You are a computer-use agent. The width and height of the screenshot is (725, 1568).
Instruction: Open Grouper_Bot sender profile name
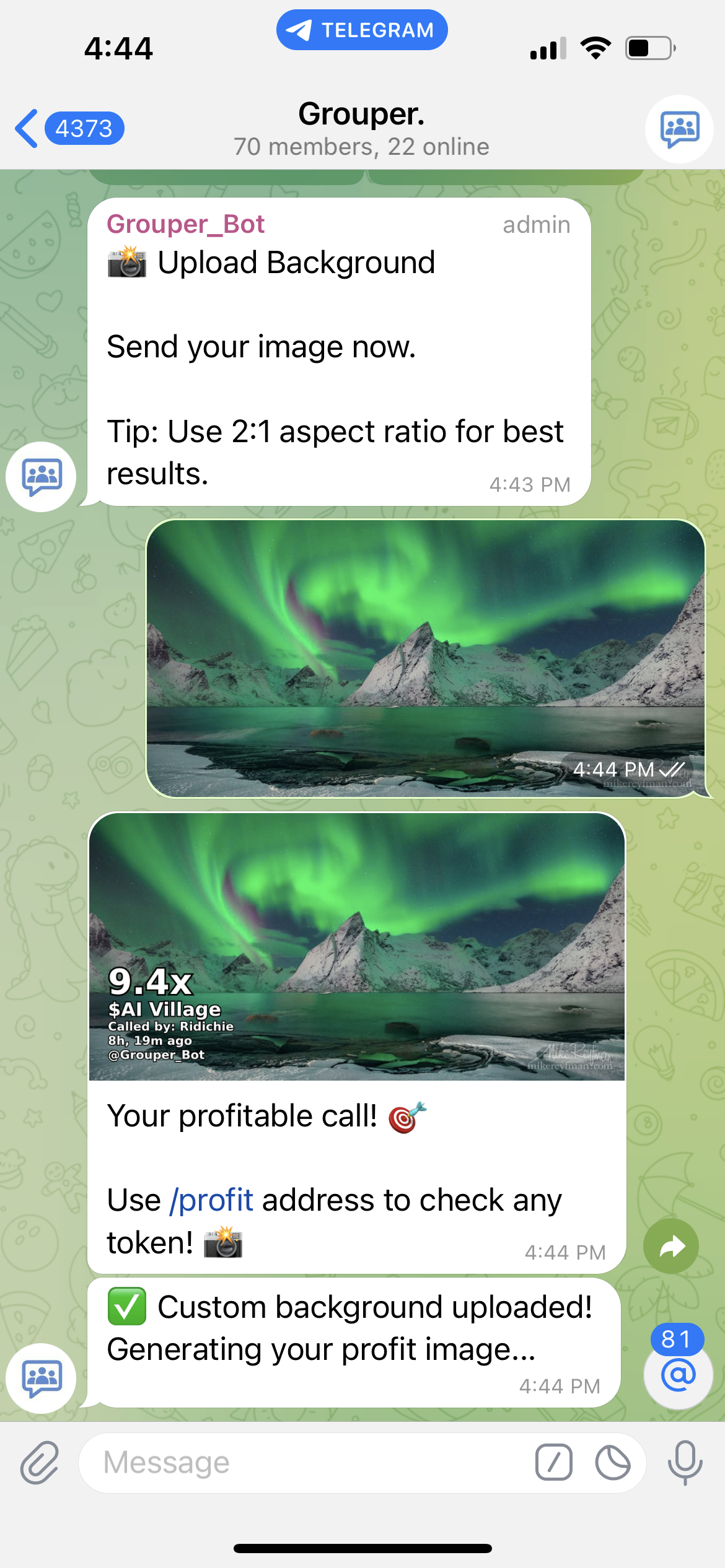[185, 224]
